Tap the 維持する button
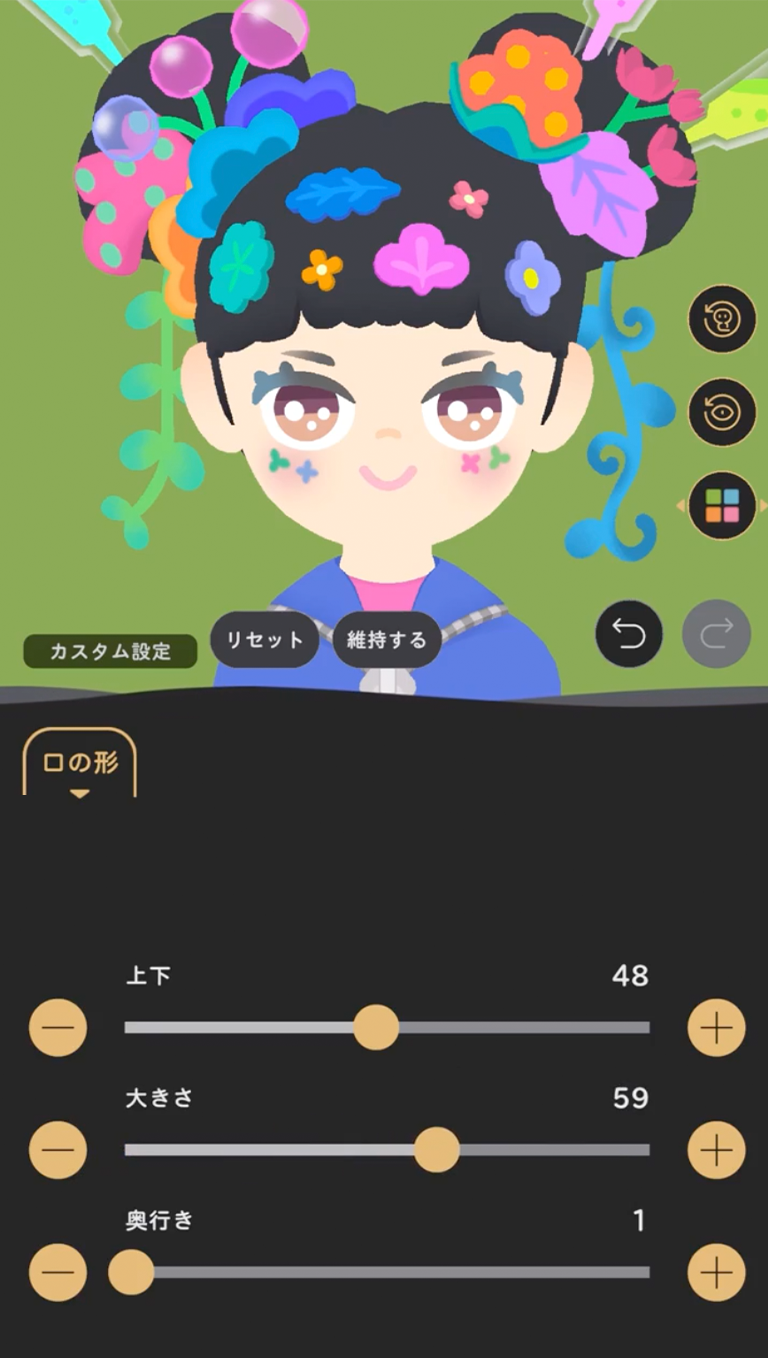The width and height of the screenshot is (768, 1358). pyautogui.click(x=387, y=640)
